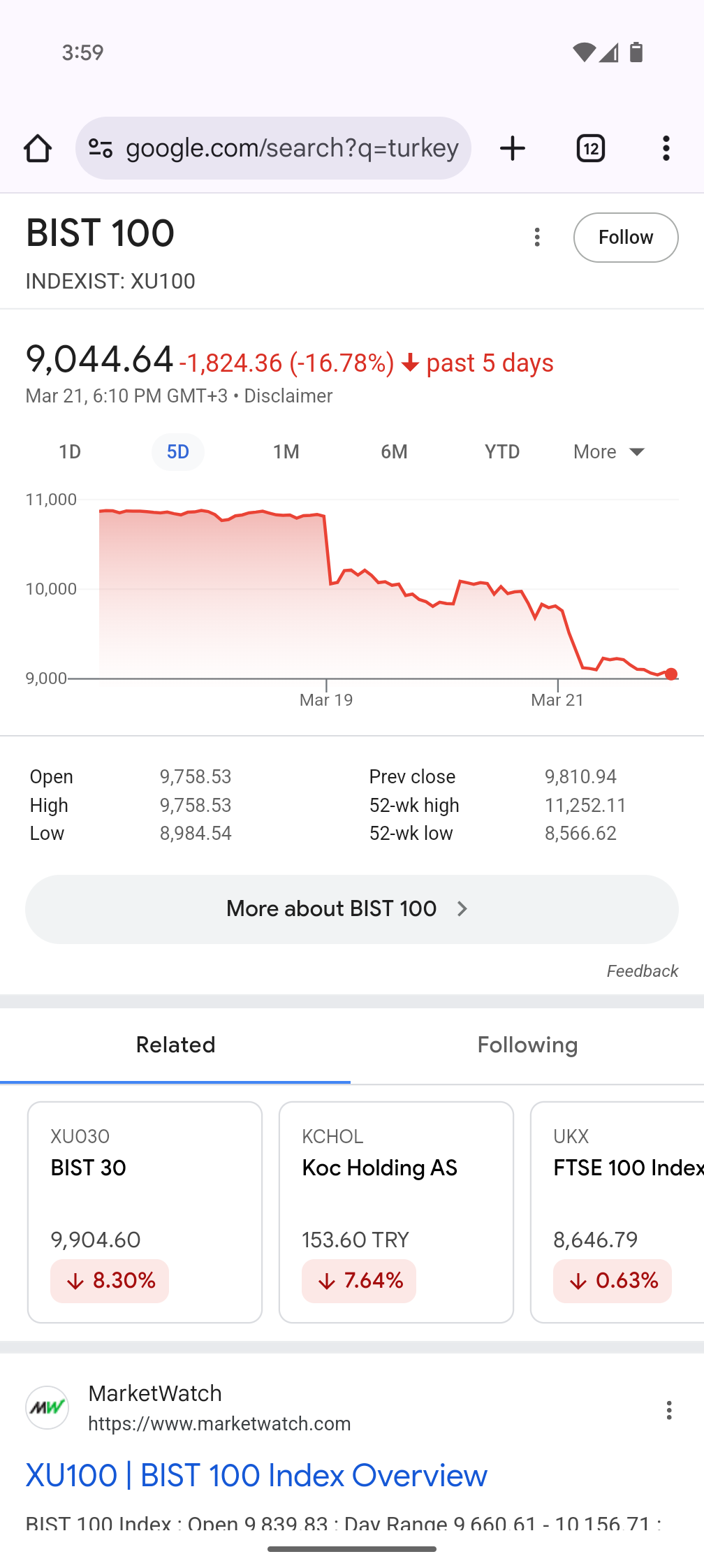The image size is (704, 1568).
Task: Enable the YTD chart range
Action: point(501,451)
